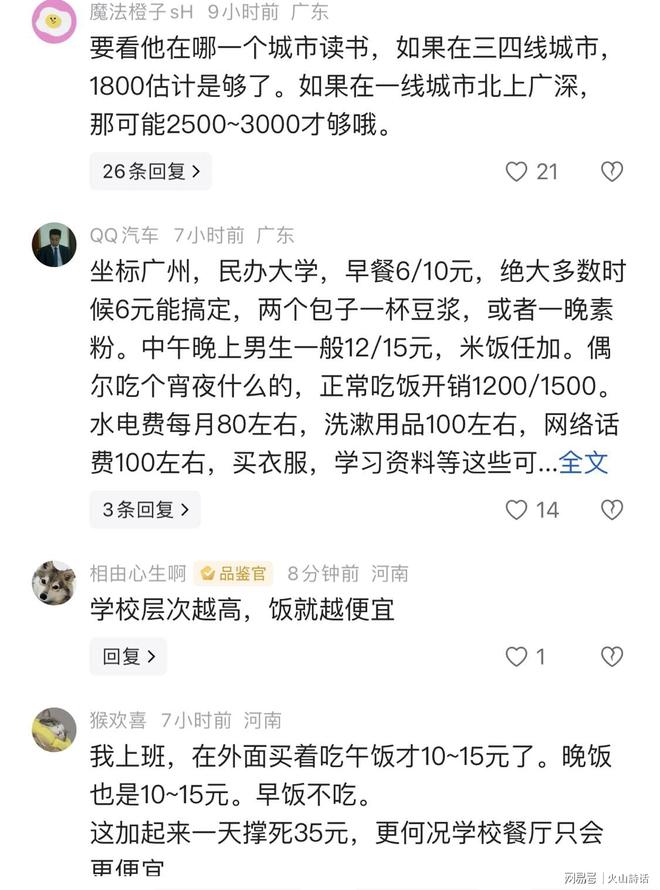
Task: Open the 猴欢喜 username
Action: [118, 720]
